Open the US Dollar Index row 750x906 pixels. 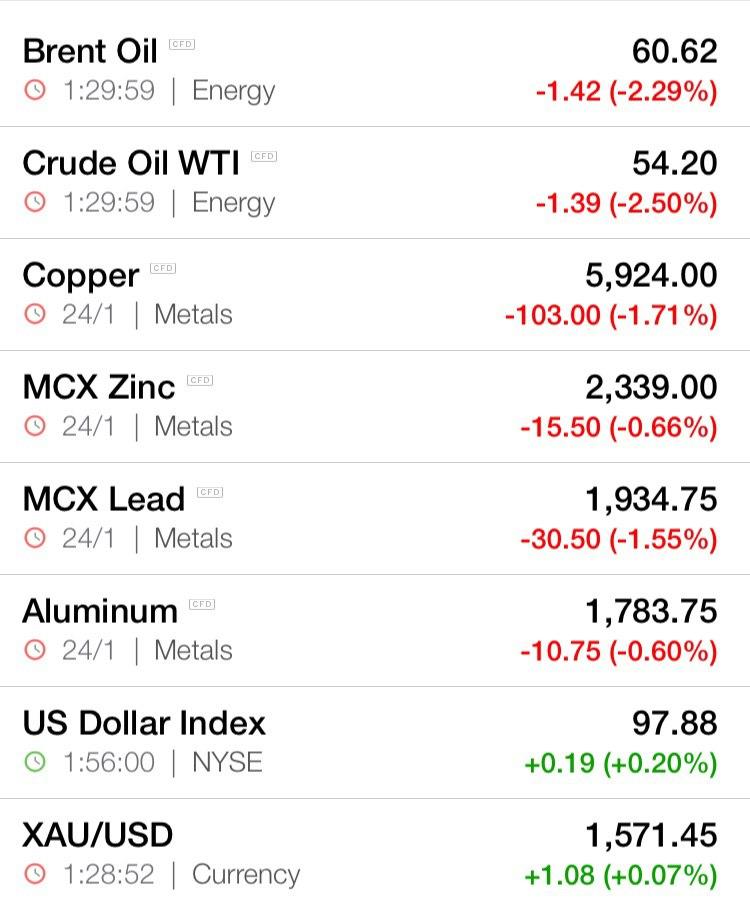(x=375, y=743)
